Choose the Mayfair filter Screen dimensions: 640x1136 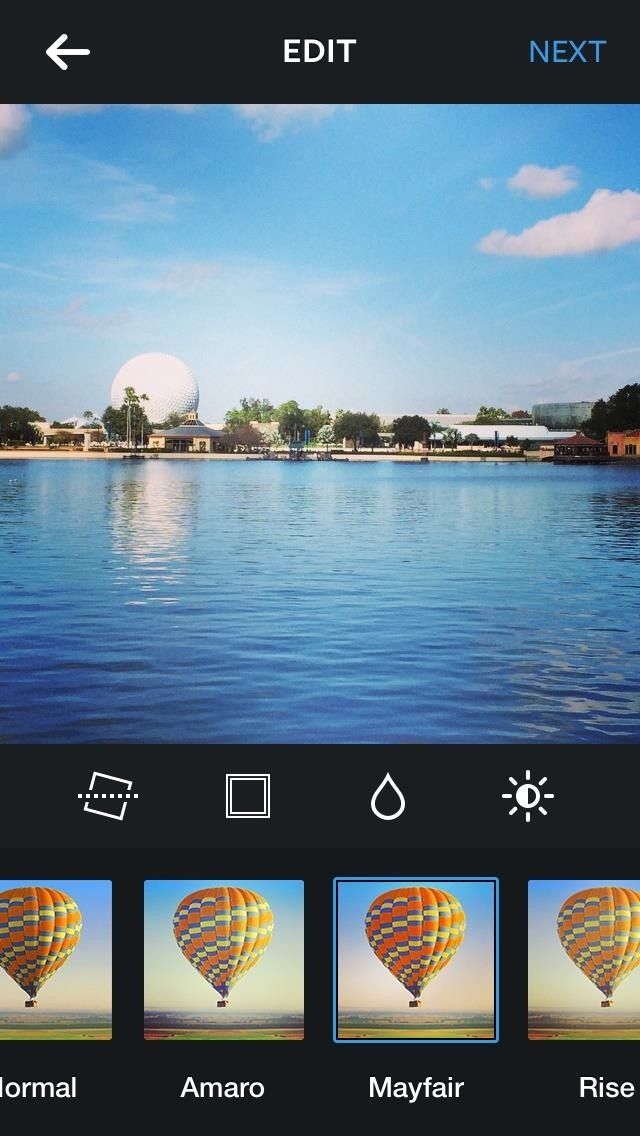[x=416, y=960]
